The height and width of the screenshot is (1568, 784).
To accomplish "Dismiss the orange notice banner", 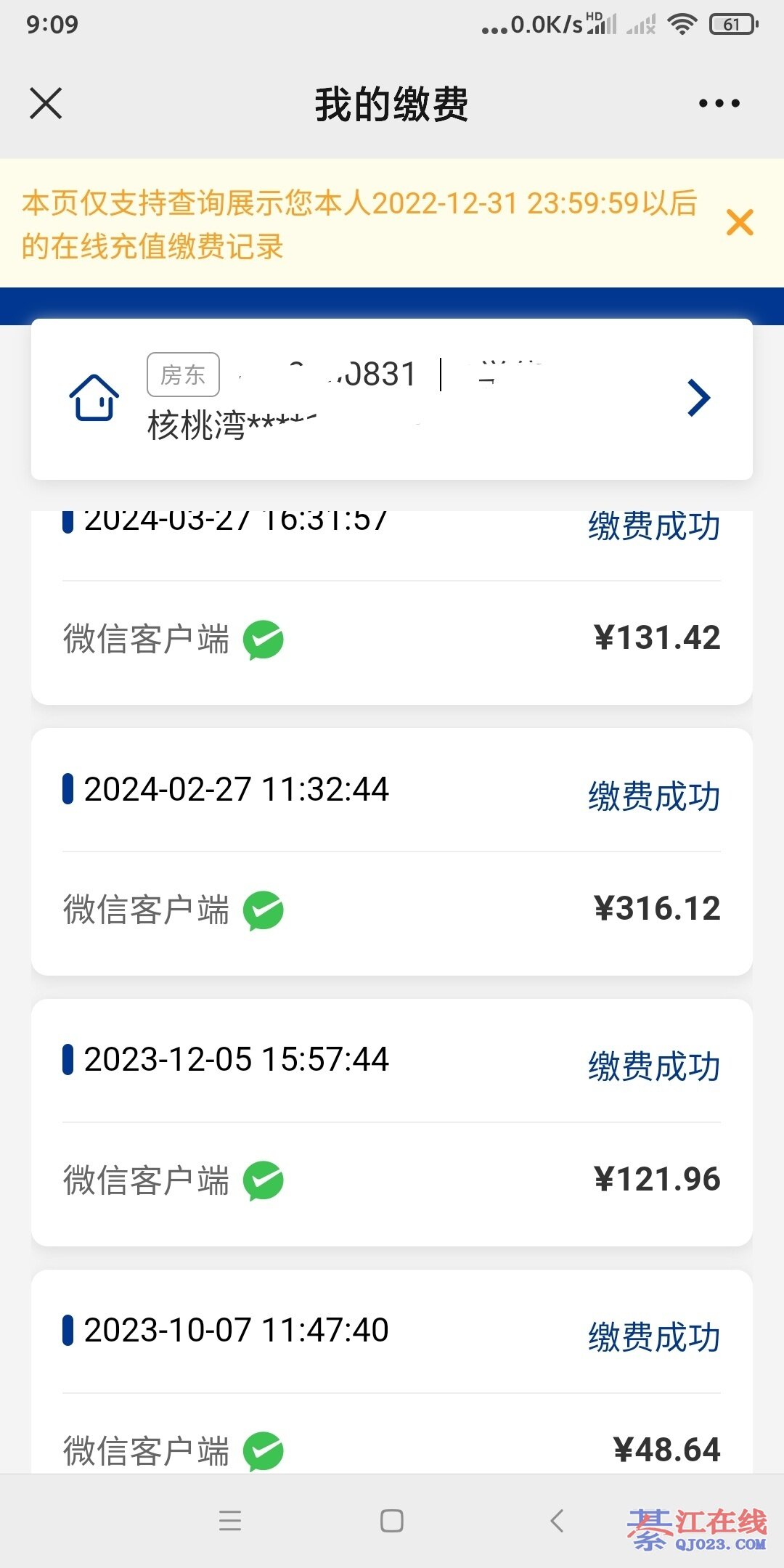I will coord(740,222).
